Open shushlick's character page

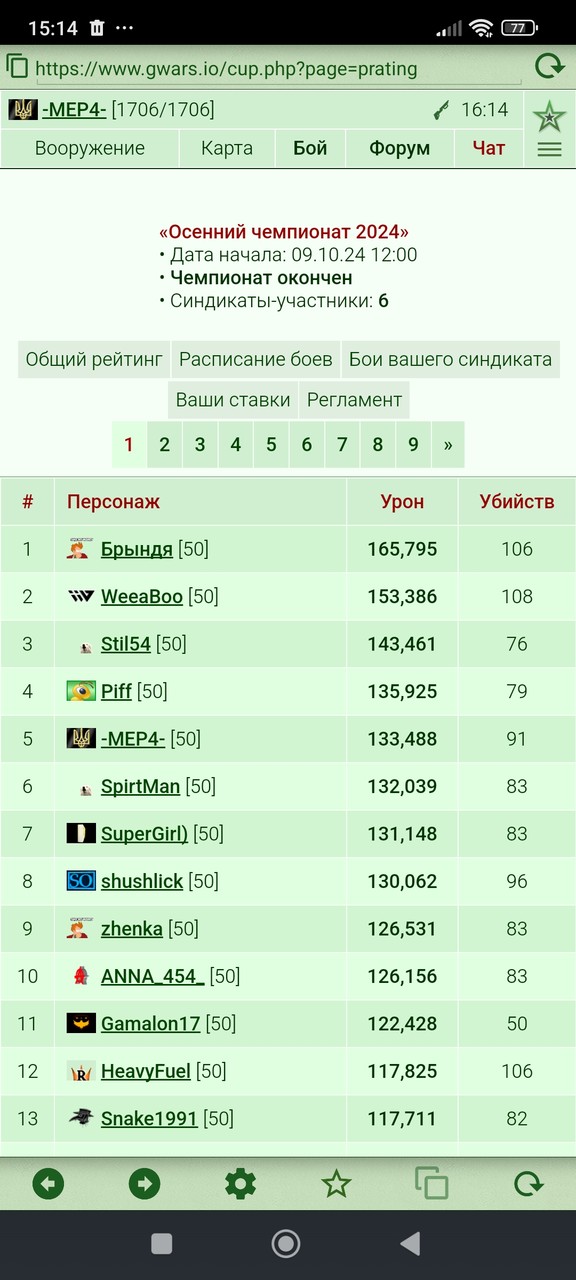142,882
